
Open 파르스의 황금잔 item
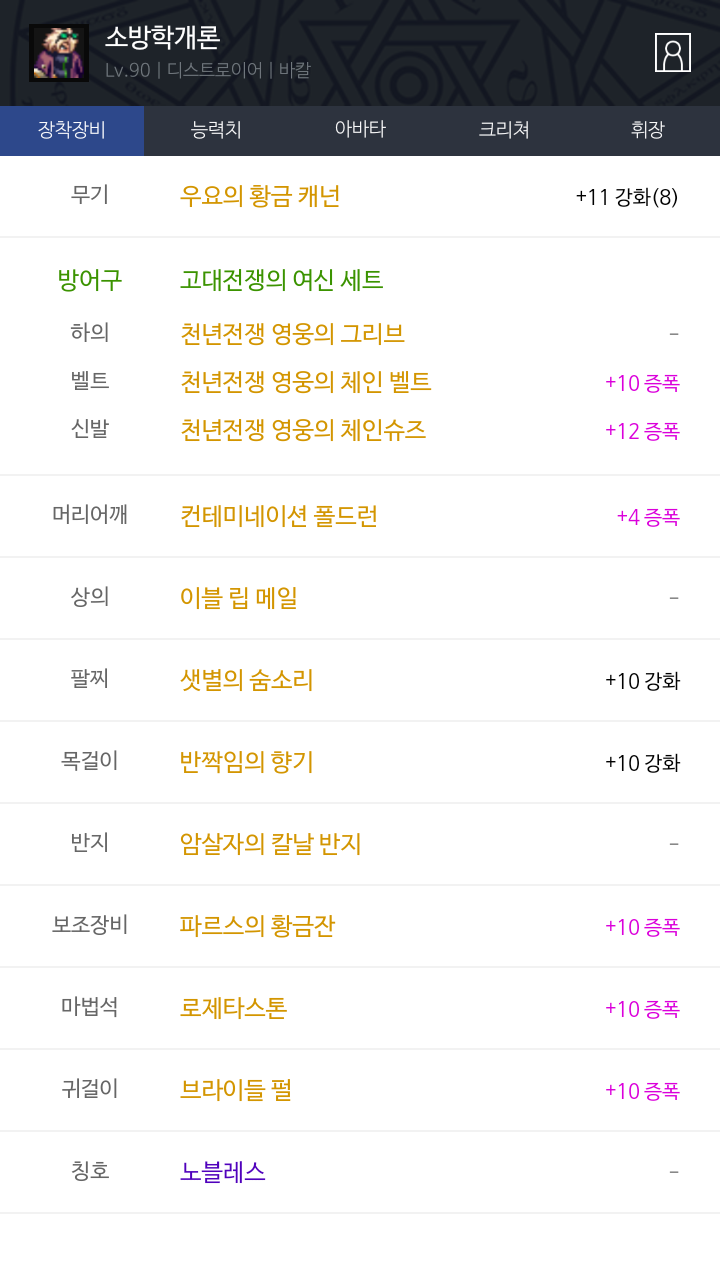coord(257,927)
